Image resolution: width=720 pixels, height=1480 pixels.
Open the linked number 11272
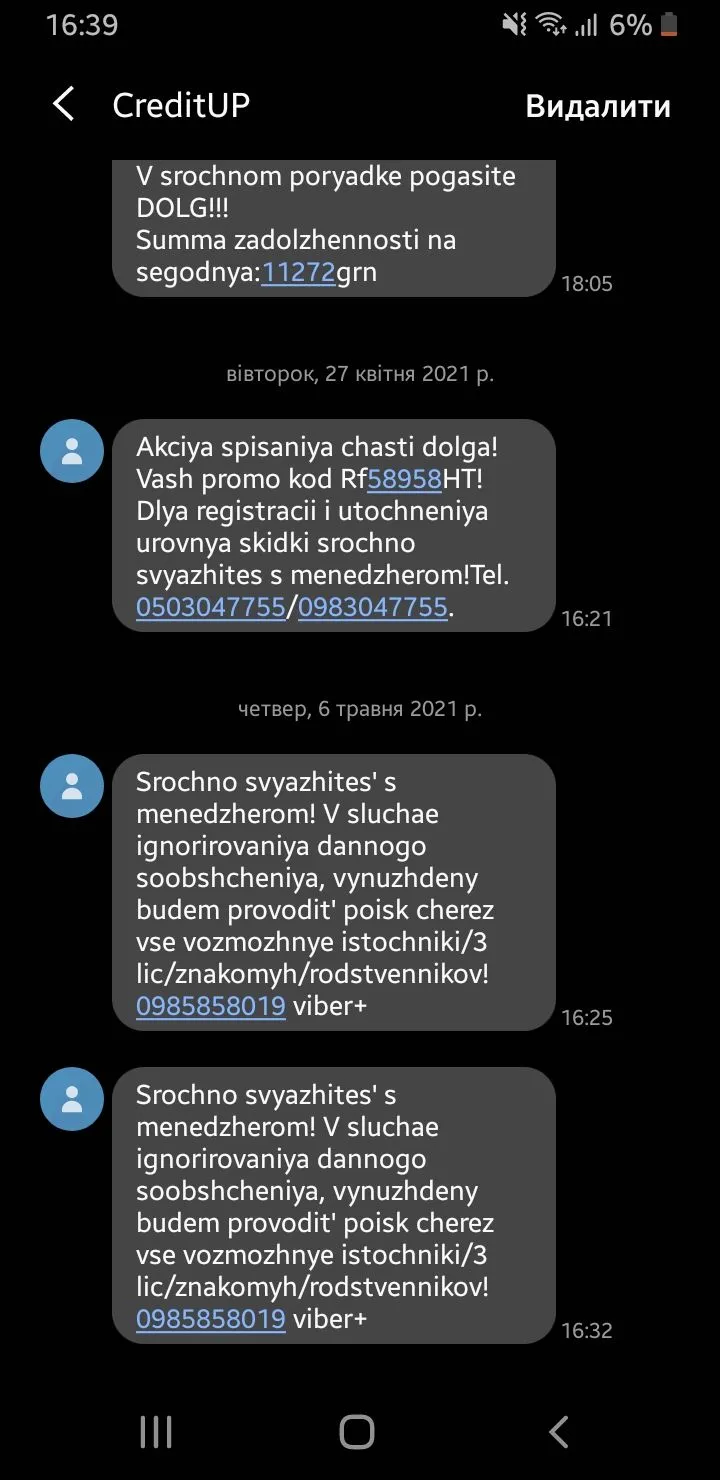coord(298,272)
